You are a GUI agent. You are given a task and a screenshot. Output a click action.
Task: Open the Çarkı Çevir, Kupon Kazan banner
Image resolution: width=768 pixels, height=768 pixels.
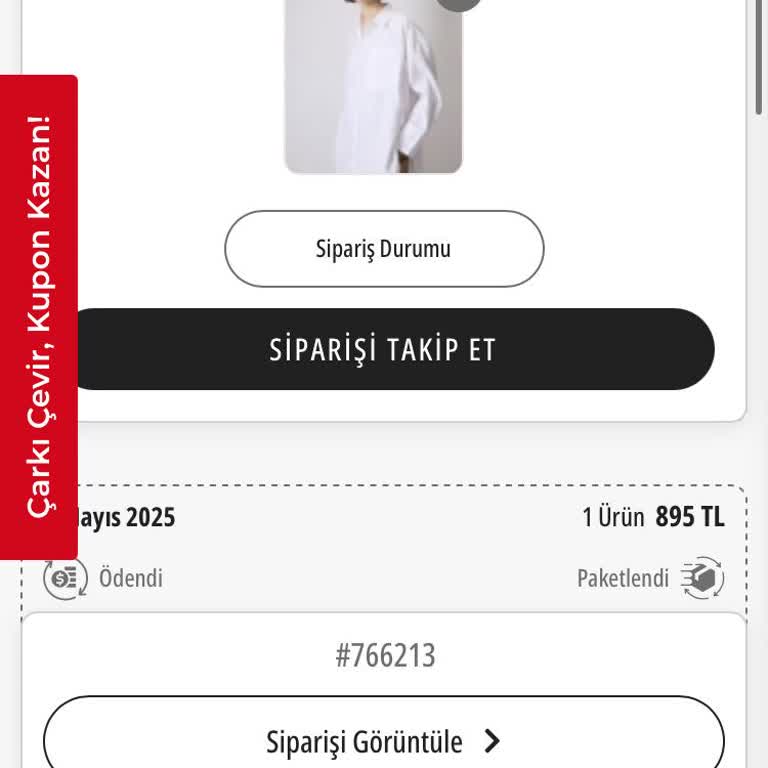38,317
